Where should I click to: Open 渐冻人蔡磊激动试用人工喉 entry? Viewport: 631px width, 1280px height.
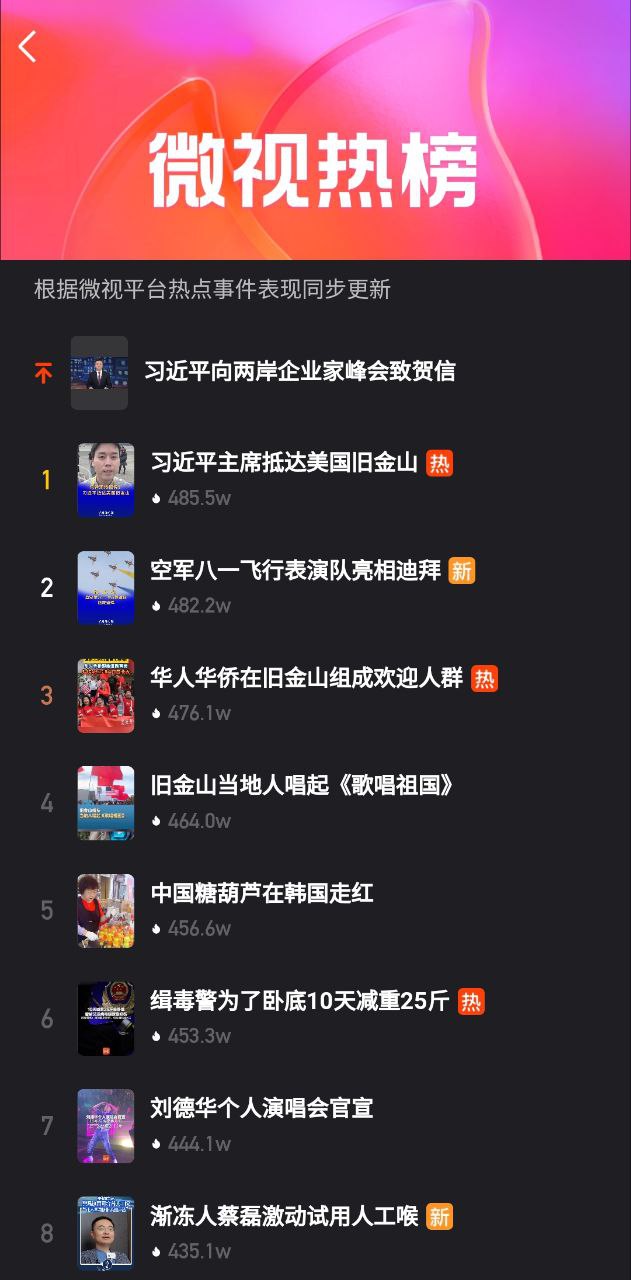287,1217
